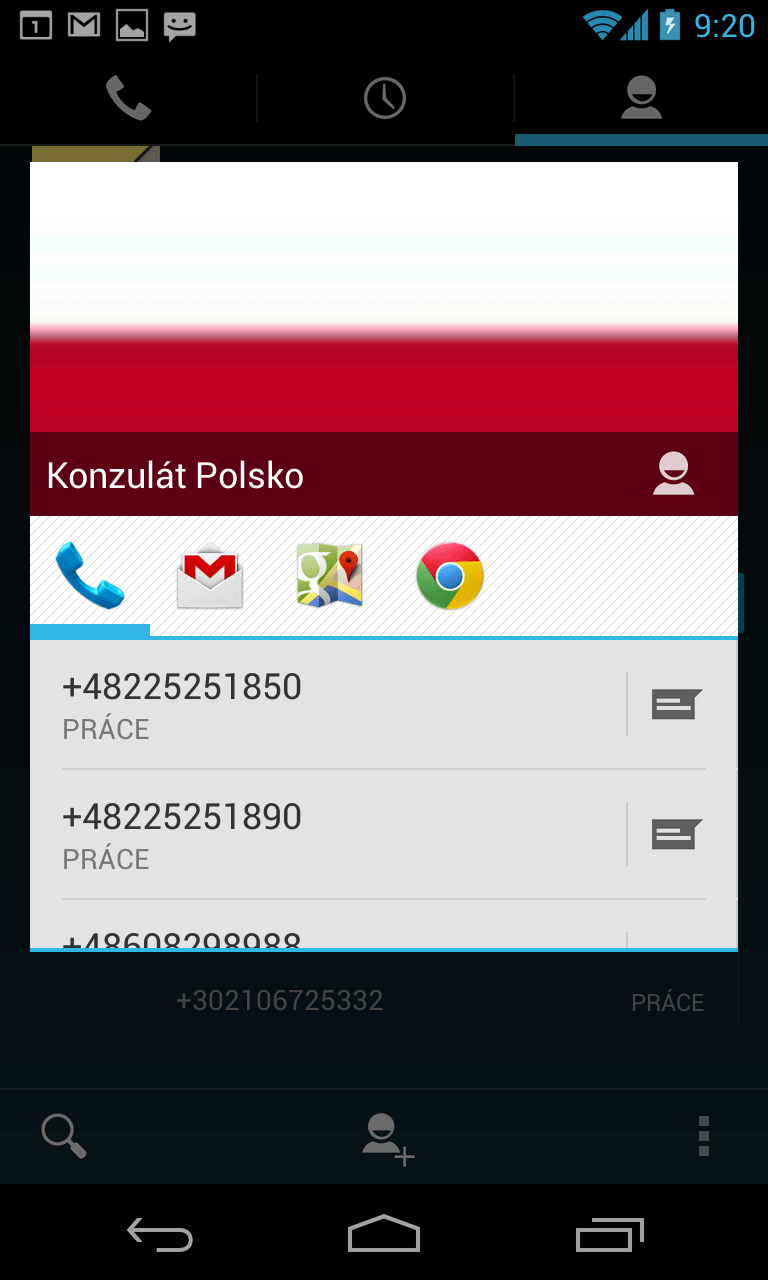Screen dimensions: 768x1280
Task: Open the overflow menu
Action: pyautogui.click(x=704, y=1136)
